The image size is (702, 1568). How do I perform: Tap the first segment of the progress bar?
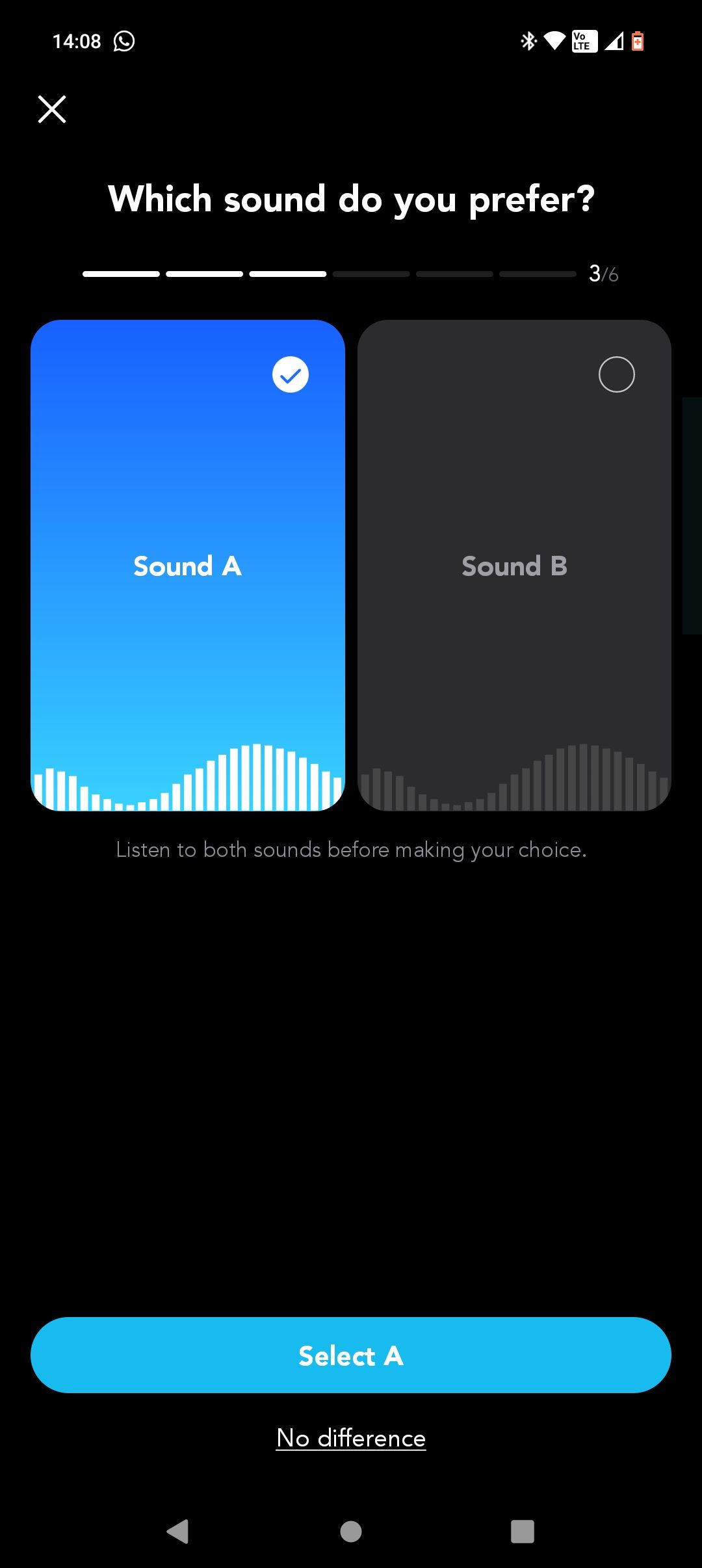pos(121,274)
